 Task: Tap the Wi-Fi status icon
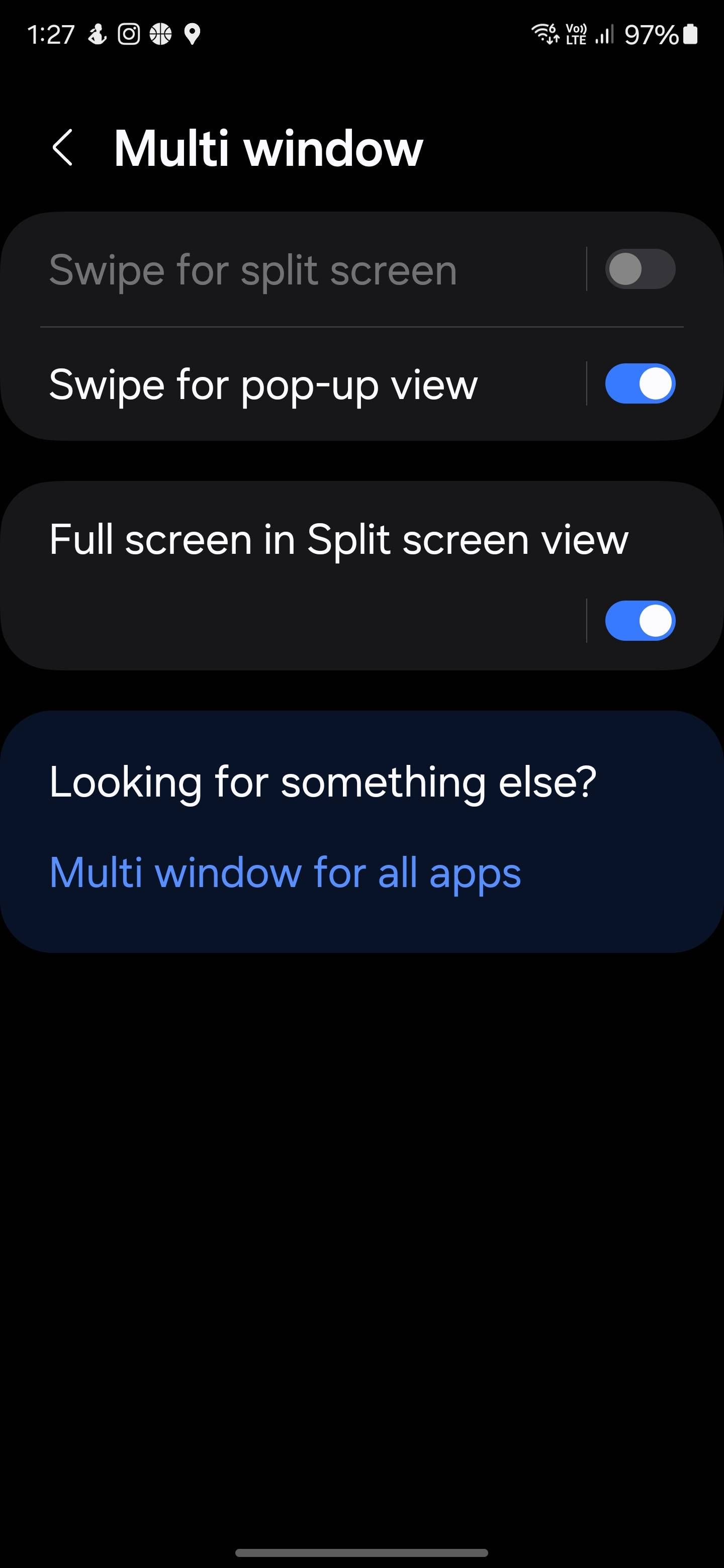click(x=545, y=34)
